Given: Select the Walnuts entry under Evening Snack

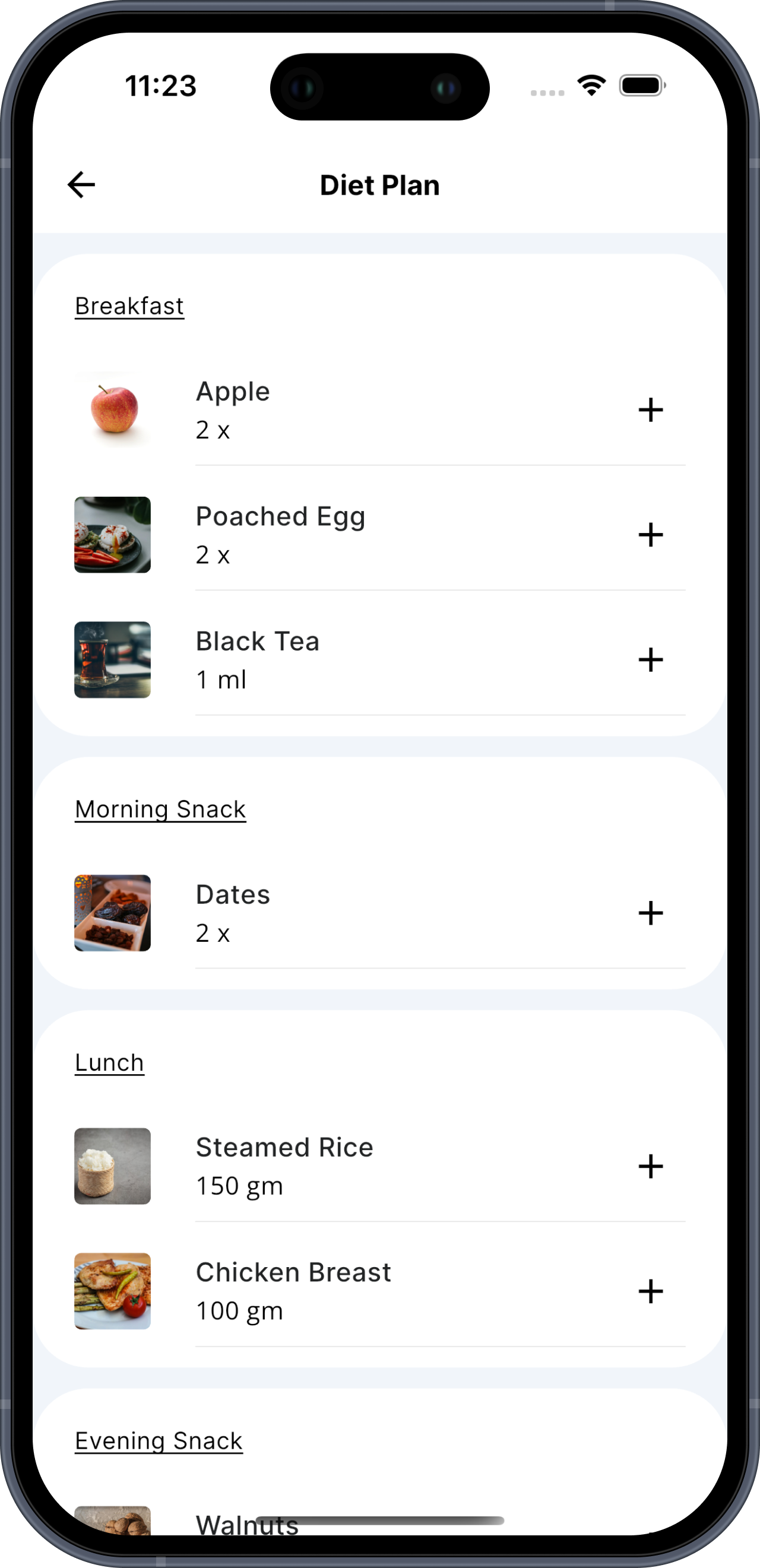Looking at the screenshot, I should (246, 1523).
